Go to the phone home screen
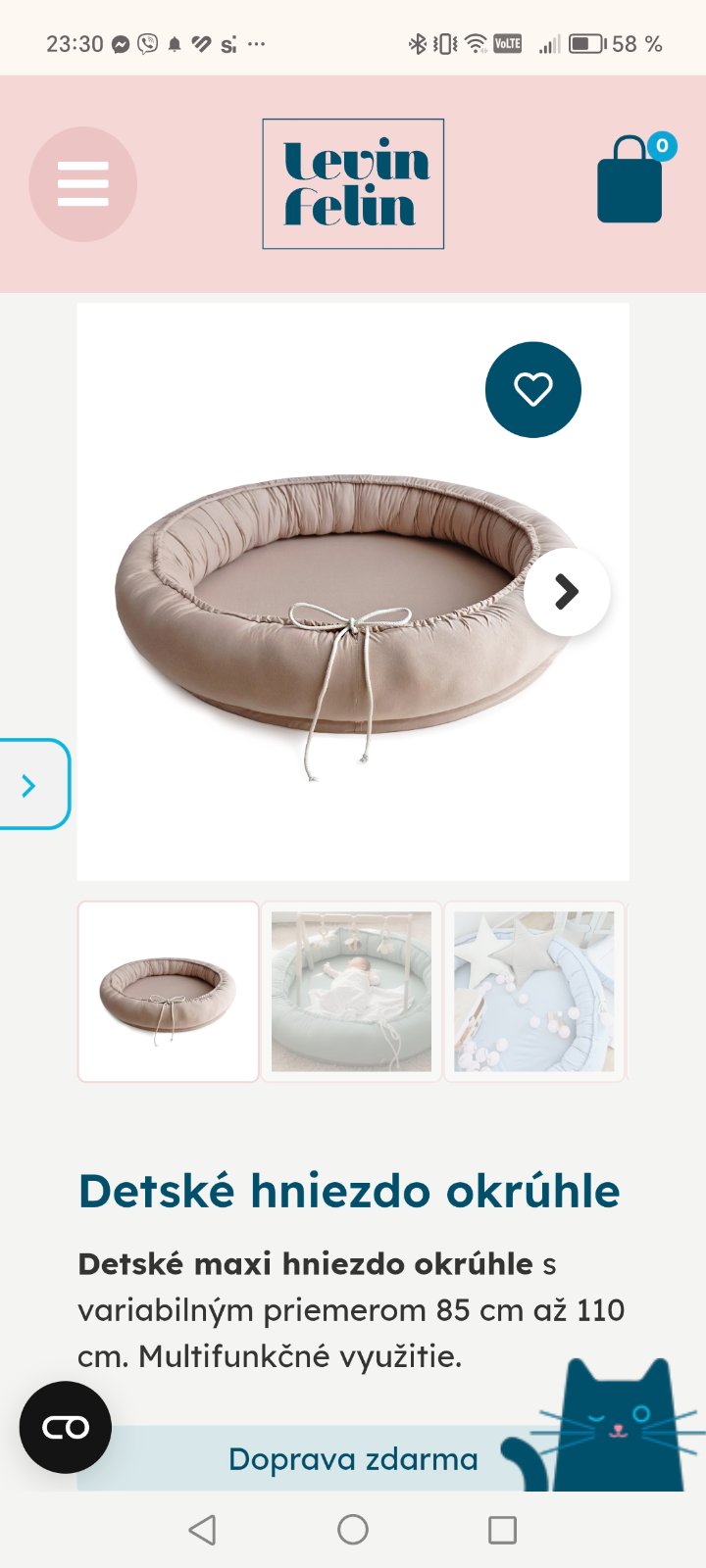Viewport: 706px width, 1568px height. tap(353, 1530)
